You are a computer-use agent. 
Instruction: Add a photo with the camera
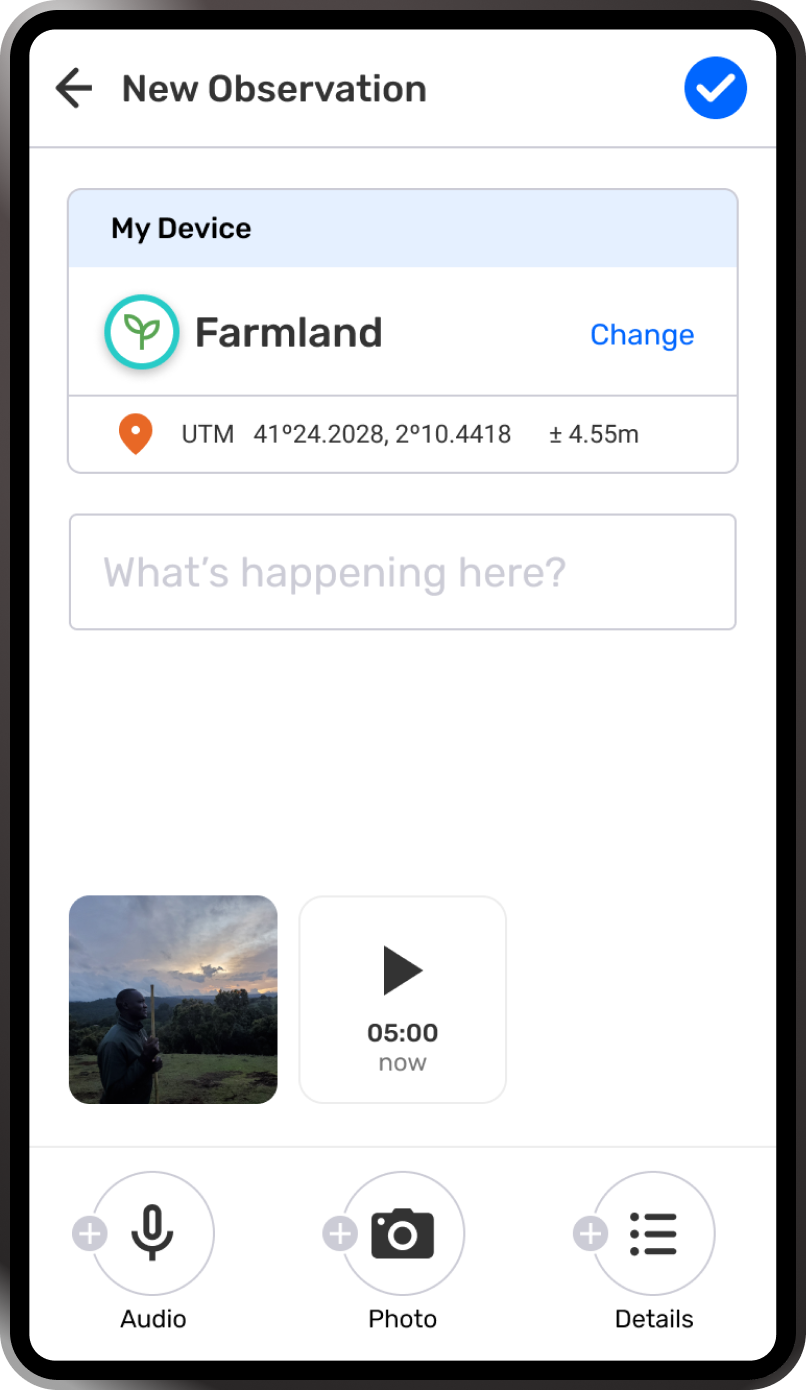click(402, 1234)
